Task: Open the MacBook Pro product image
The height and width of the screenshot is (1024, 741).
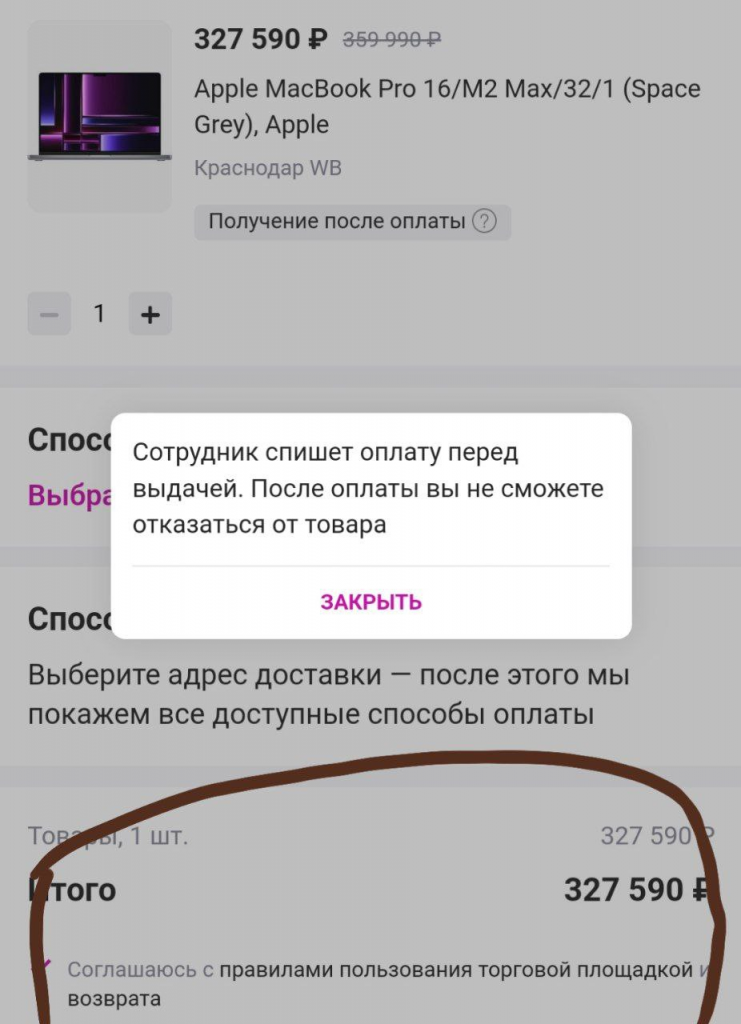Action: (x=99, y=115)
